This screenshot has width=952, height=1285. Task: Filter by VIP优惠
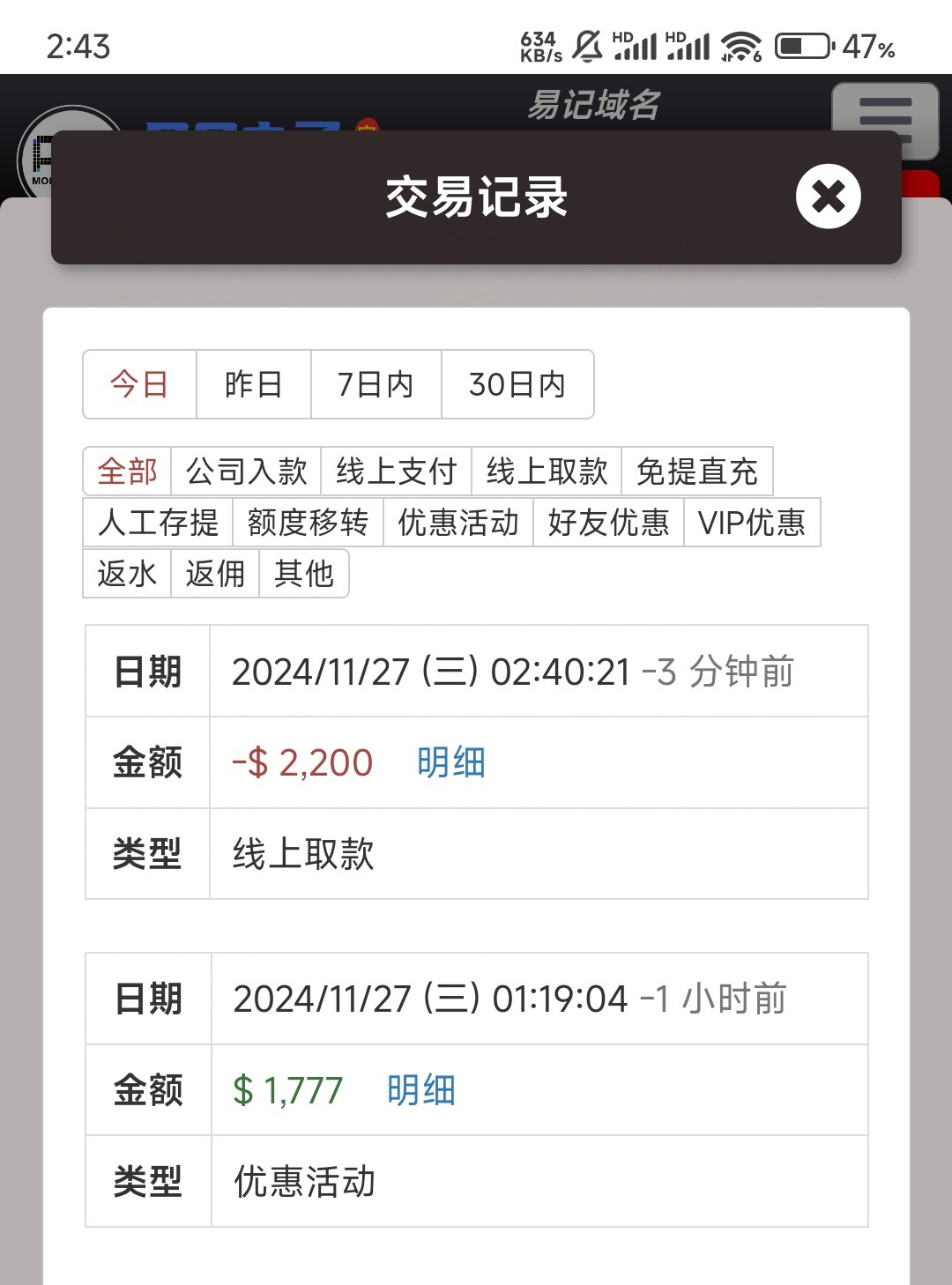[752, 523]
